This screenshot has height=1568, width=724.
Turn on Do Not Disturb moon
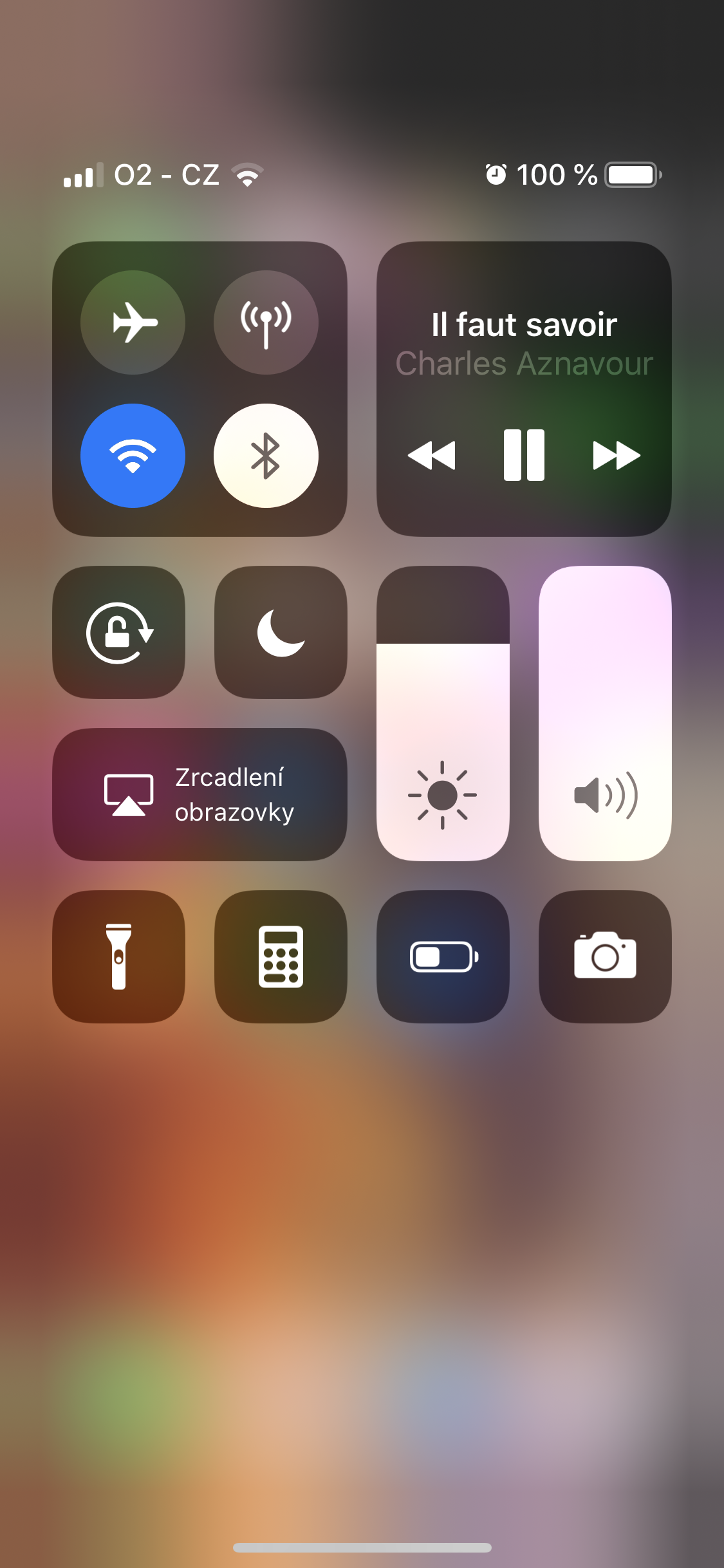[281, 632]
